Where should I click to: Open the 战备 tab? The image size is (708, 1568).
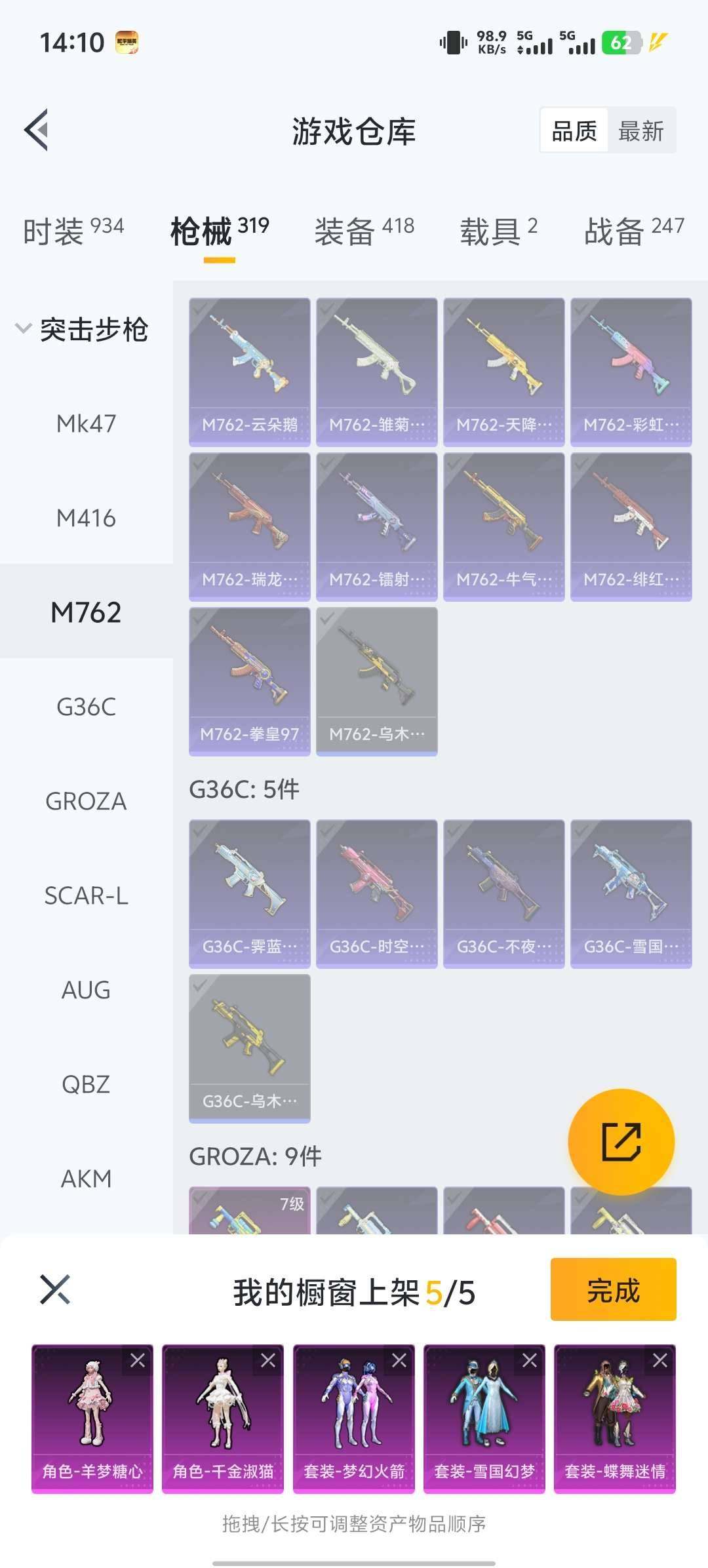coord(633,231)
